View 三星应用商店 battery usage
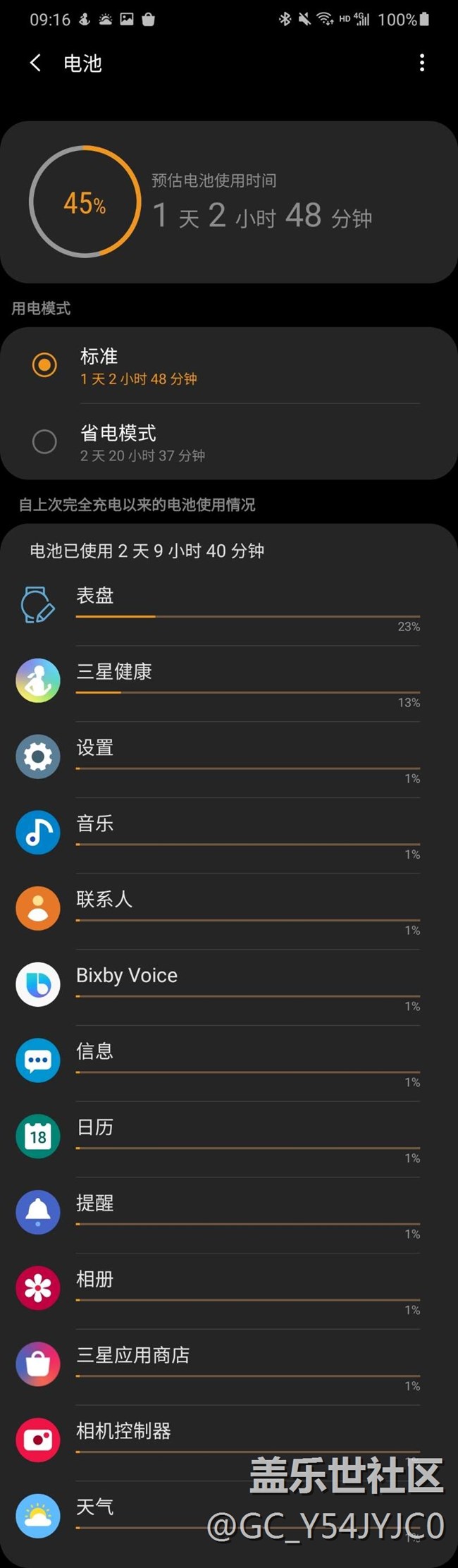This screenshot has height=1568, width=458. 229,1368
